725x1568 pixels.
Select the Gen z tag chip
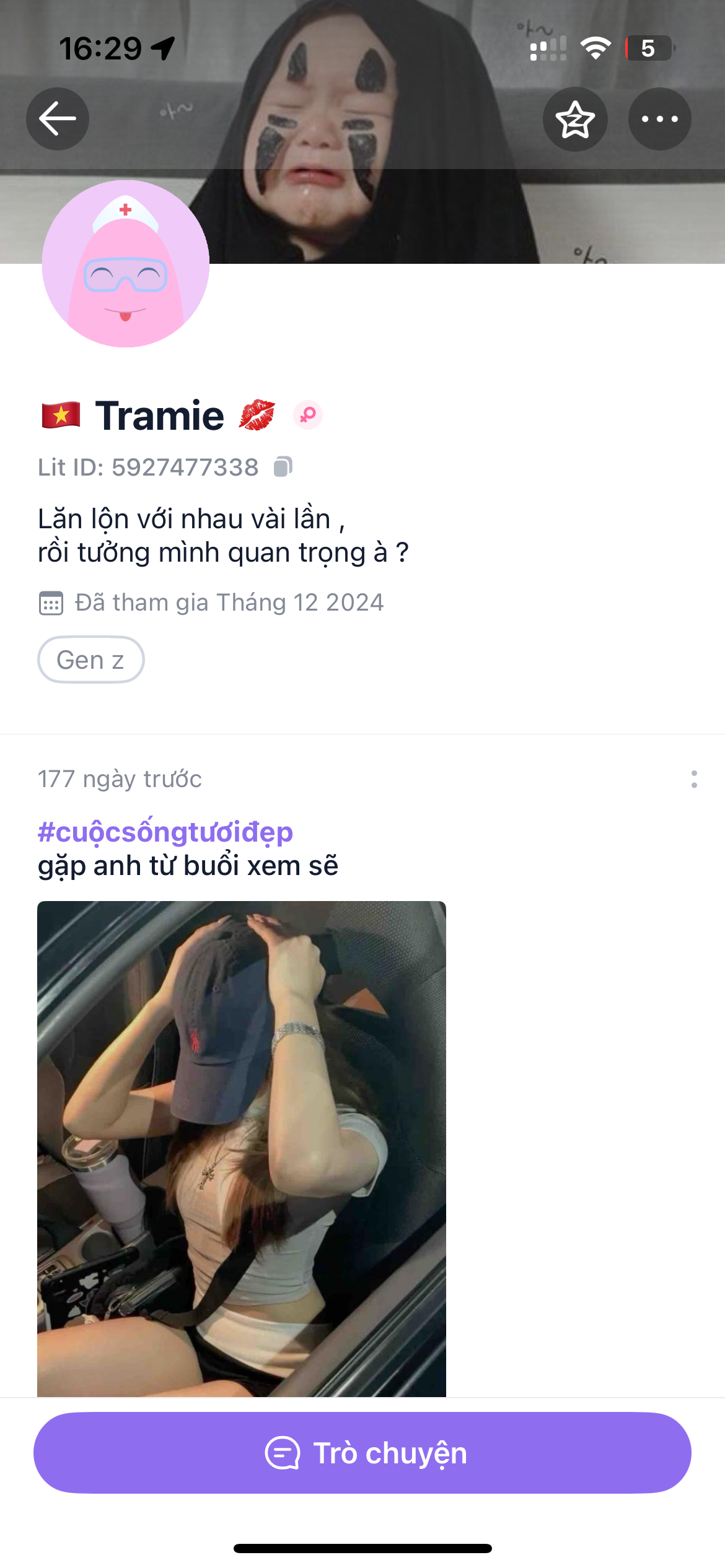[x=91, y=660]
